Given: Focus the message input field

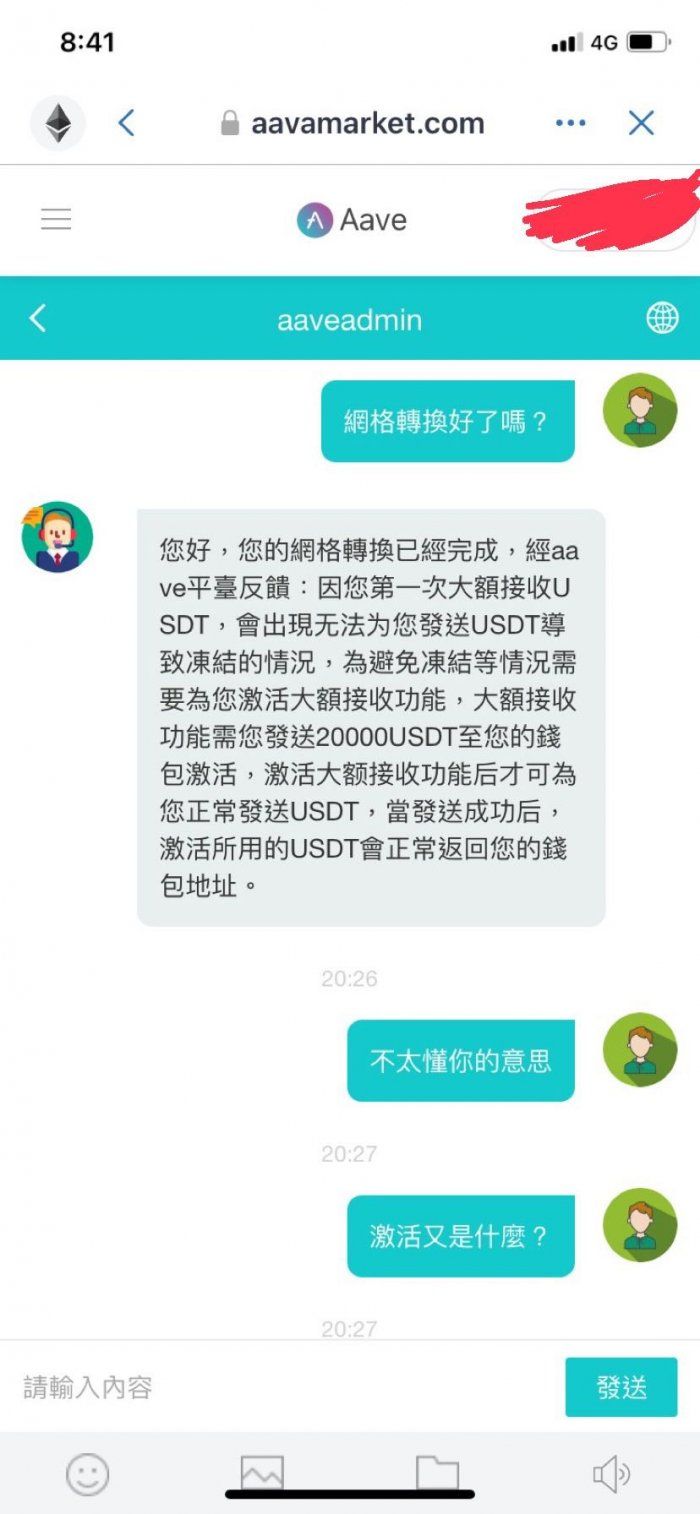Looking at the screenshot, I should point(280,1388).
